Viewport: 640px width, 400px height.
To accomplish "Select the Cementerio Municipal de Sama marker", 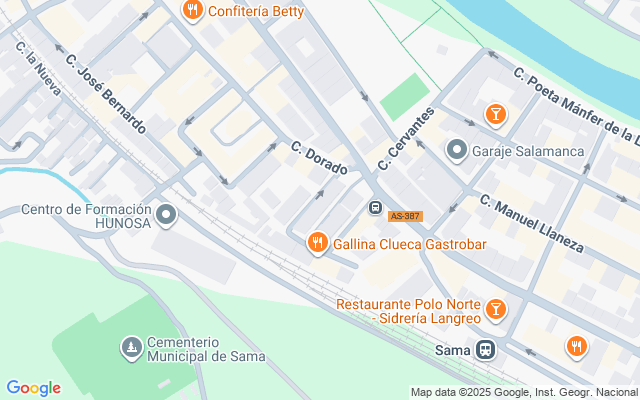I will pyautogui.click(x=131, y=348).
